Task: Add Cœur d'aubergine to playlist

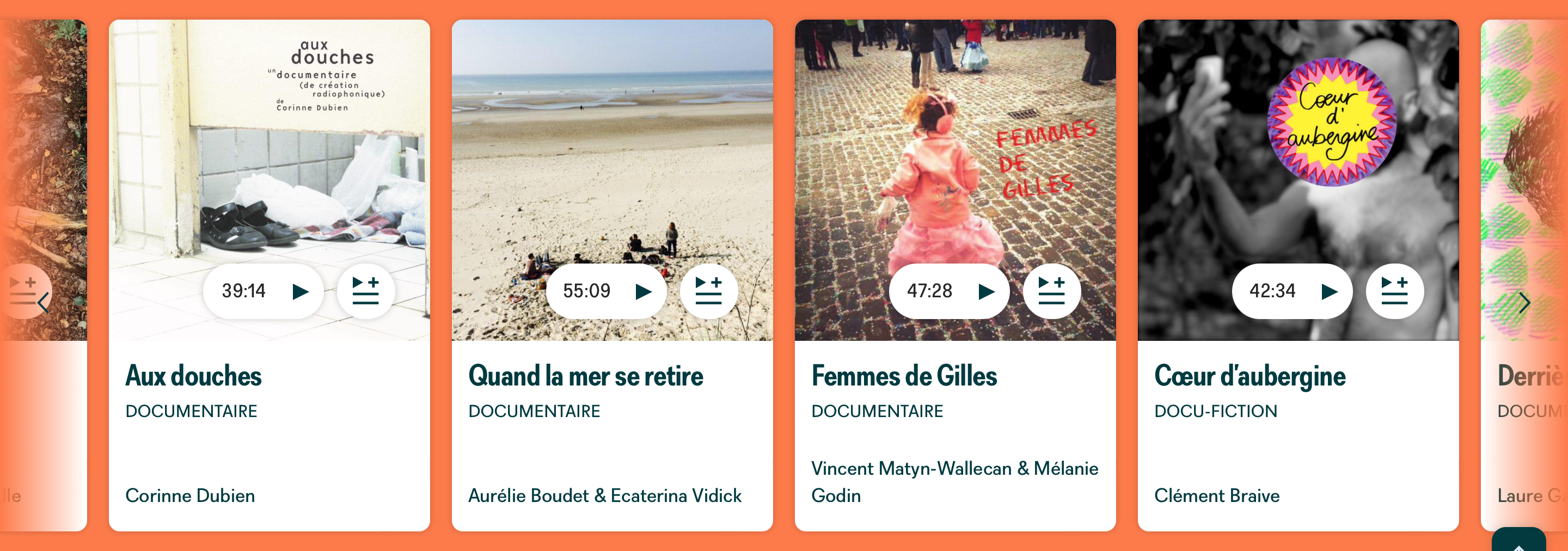Action: pos(1394,291)
